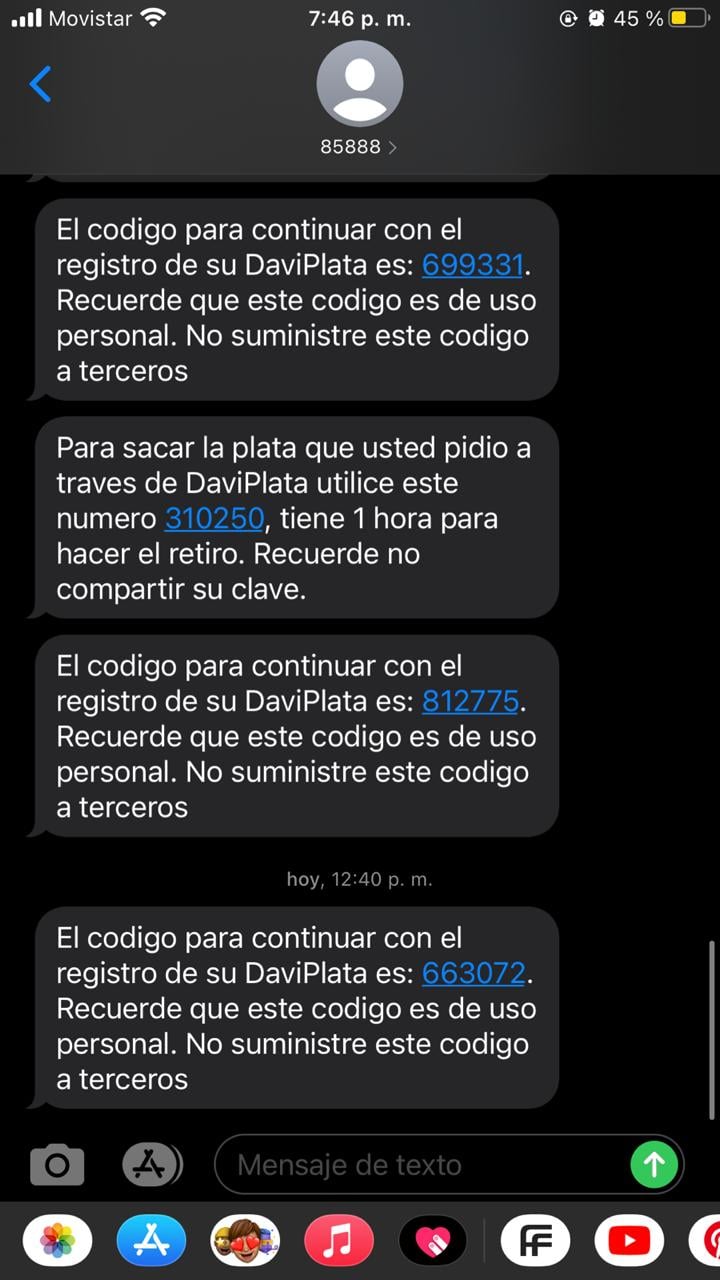Screen dimensions: 720x1280
Task: Go back to the messages list
Action: [x=40, y=85]
